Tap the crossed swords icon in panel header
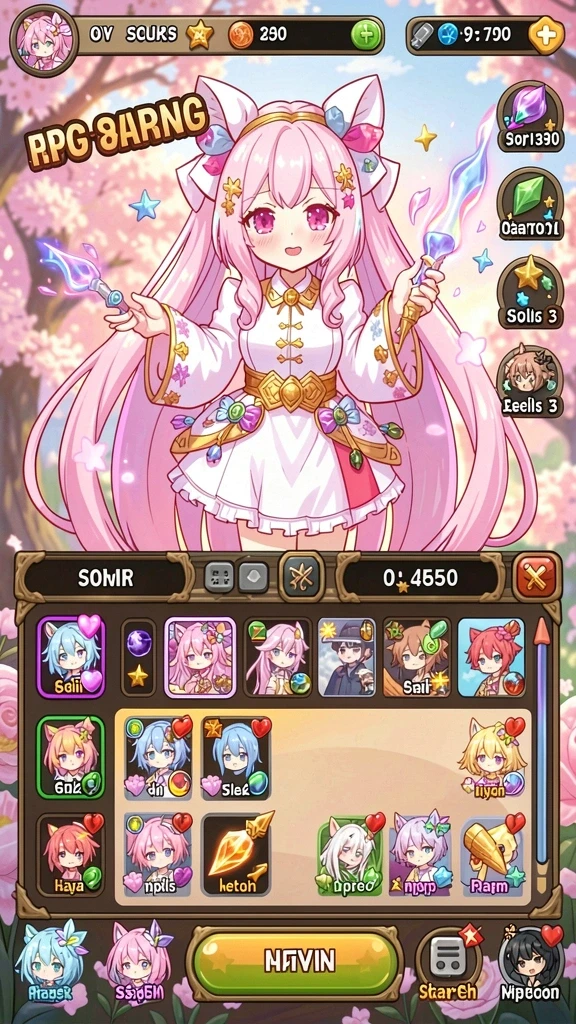 (301, 577)
